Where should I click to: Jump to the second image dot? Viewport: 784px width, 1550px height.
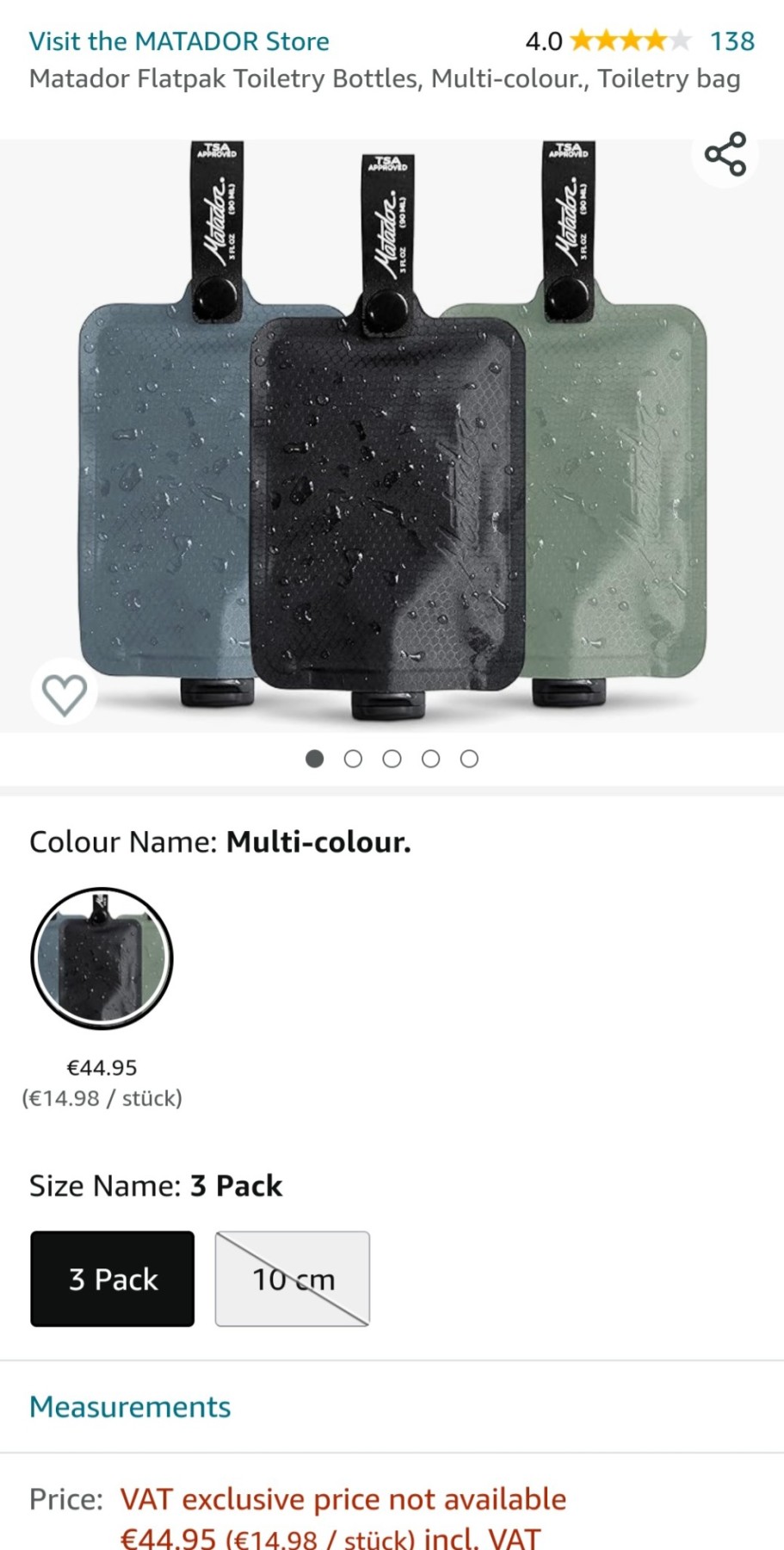click(x=353, y=759)
